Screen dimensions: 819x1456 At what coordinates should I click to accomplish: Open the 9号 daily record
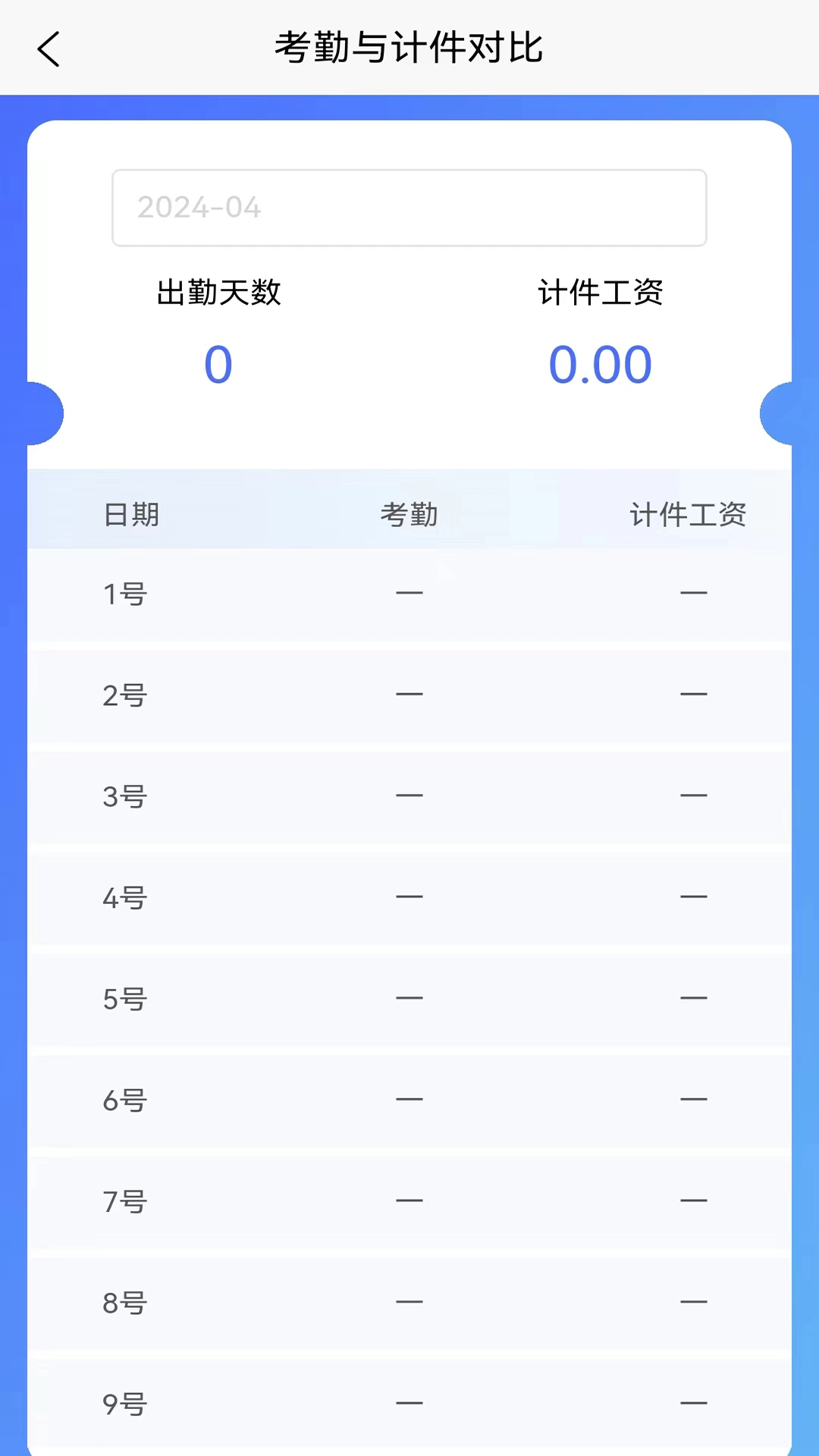click(x=125, y=1404)
